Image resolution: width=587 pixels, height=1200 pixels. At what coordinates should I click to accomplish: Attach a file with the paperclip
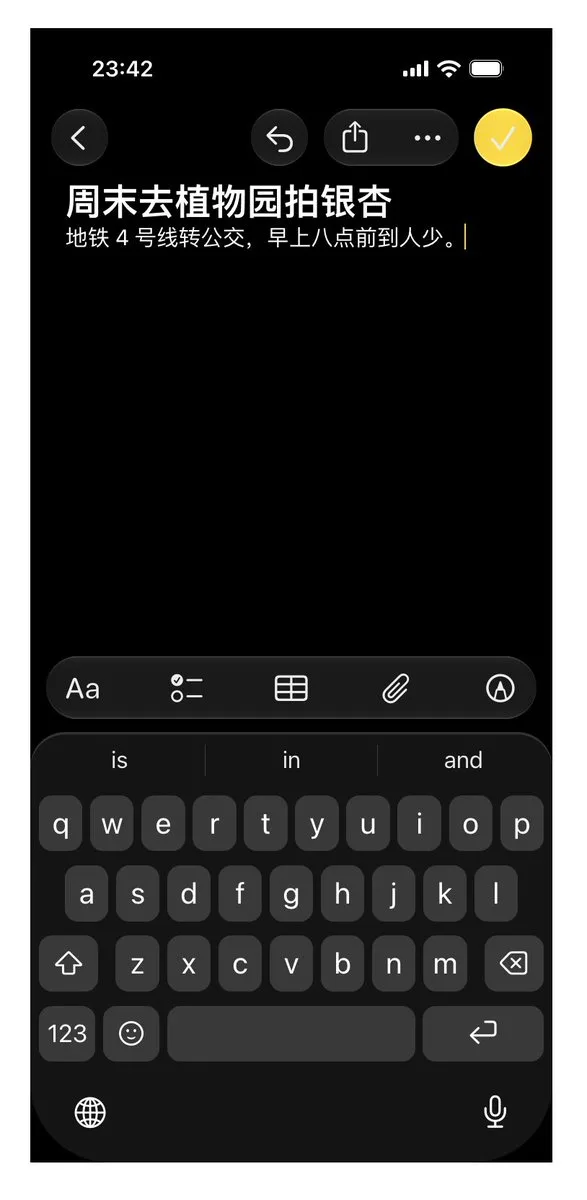coord(396,689)
